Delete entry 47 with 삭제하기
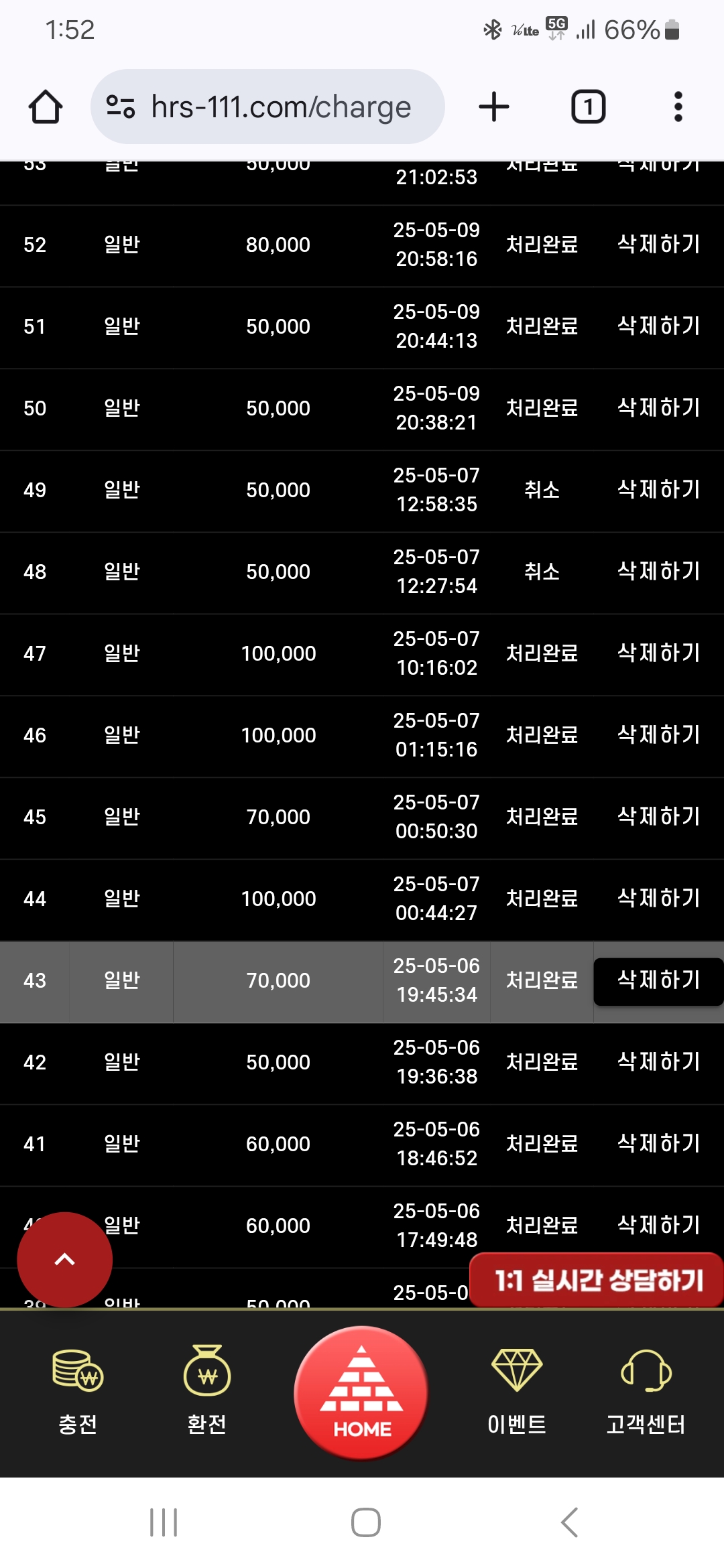This screenshot has width=724, height=1568. point(658,653)
